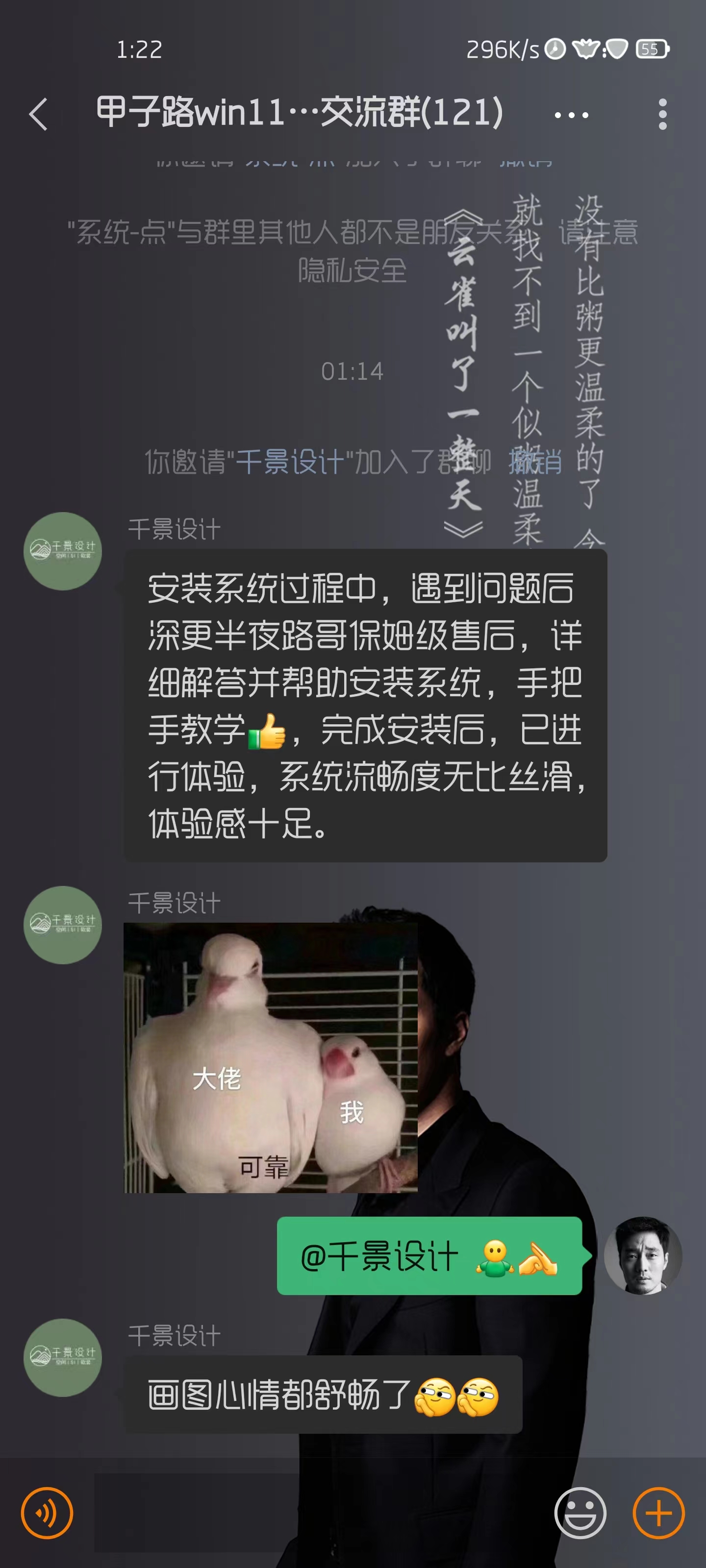The width and height of the screenshot is (706, 1568).
Task: Tap 撤销 to revoke the 千景设计 invitation
Action: point(535,462)
